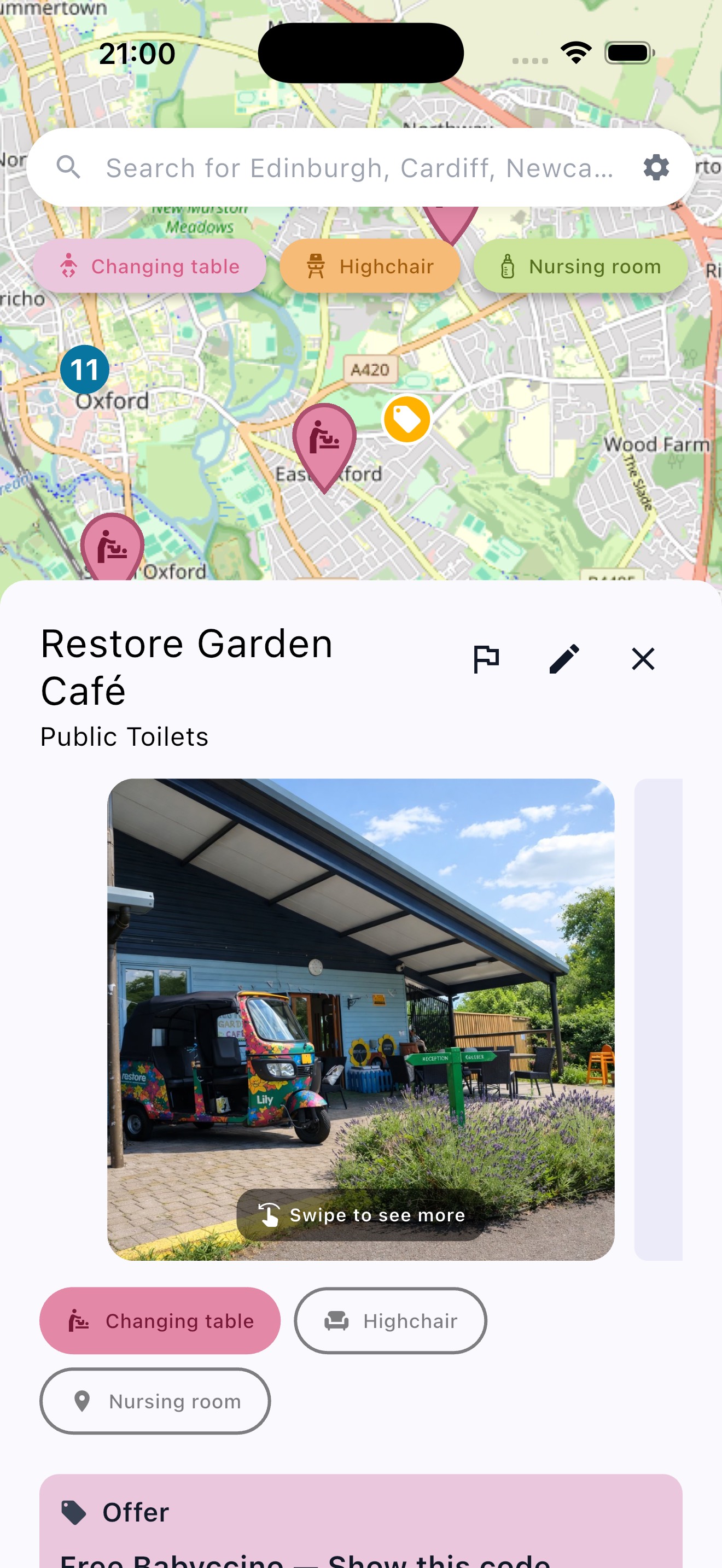This screenshot has width=722, height=1568.
Task: Filter map by Nursing room
Action: [x=581, y=267]
